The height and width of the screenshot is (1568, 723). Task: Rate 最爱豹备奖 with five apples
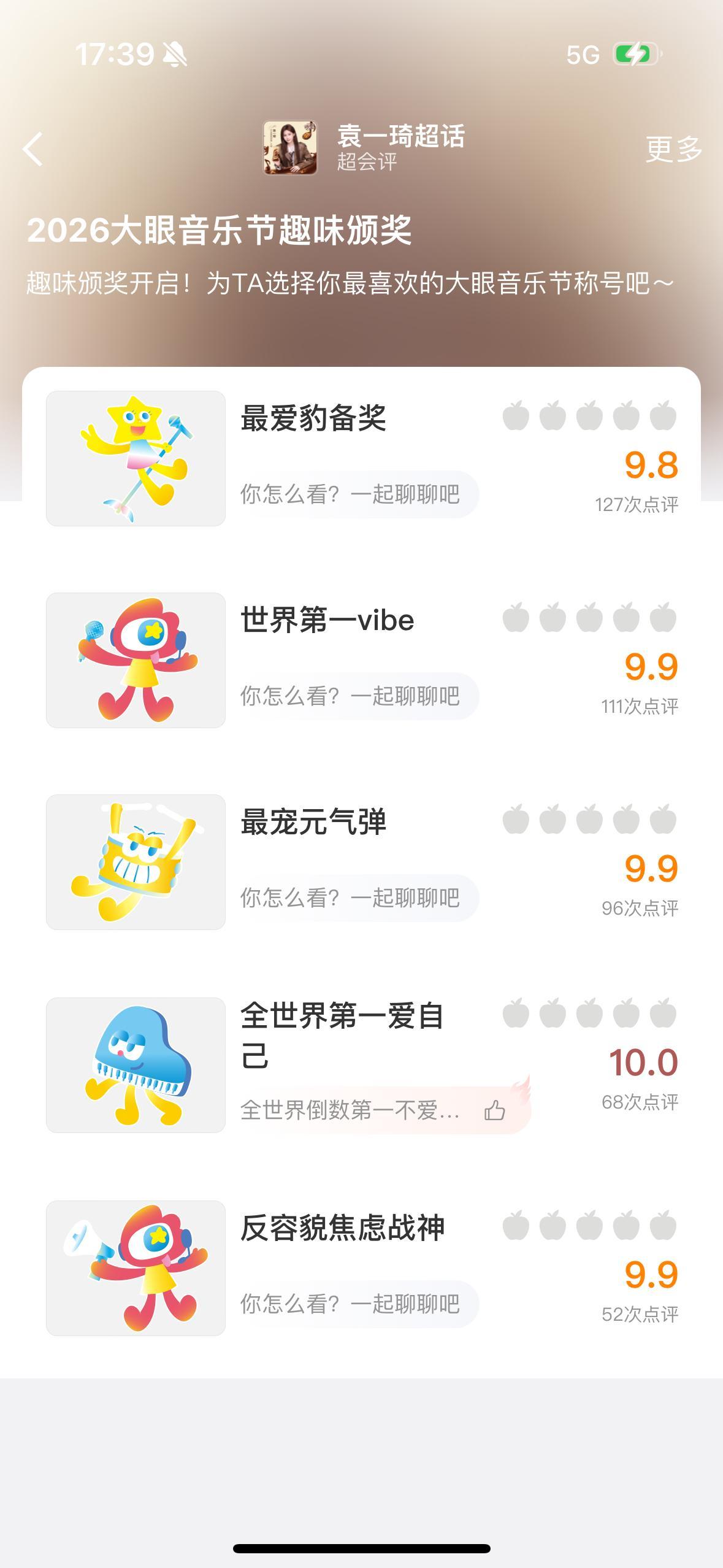663,416
